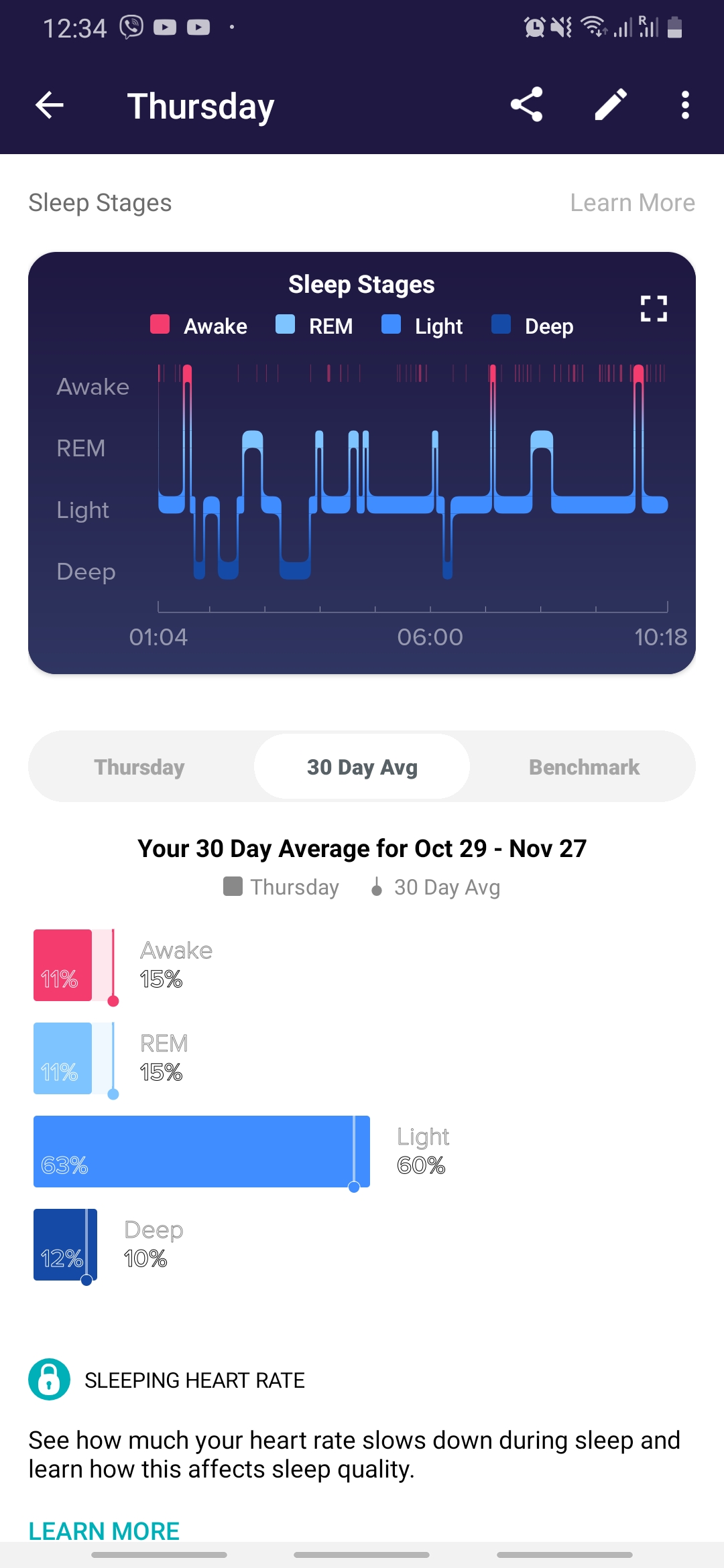
Task: Tap Learn More beside Sleep Stages
Action: 631,202
